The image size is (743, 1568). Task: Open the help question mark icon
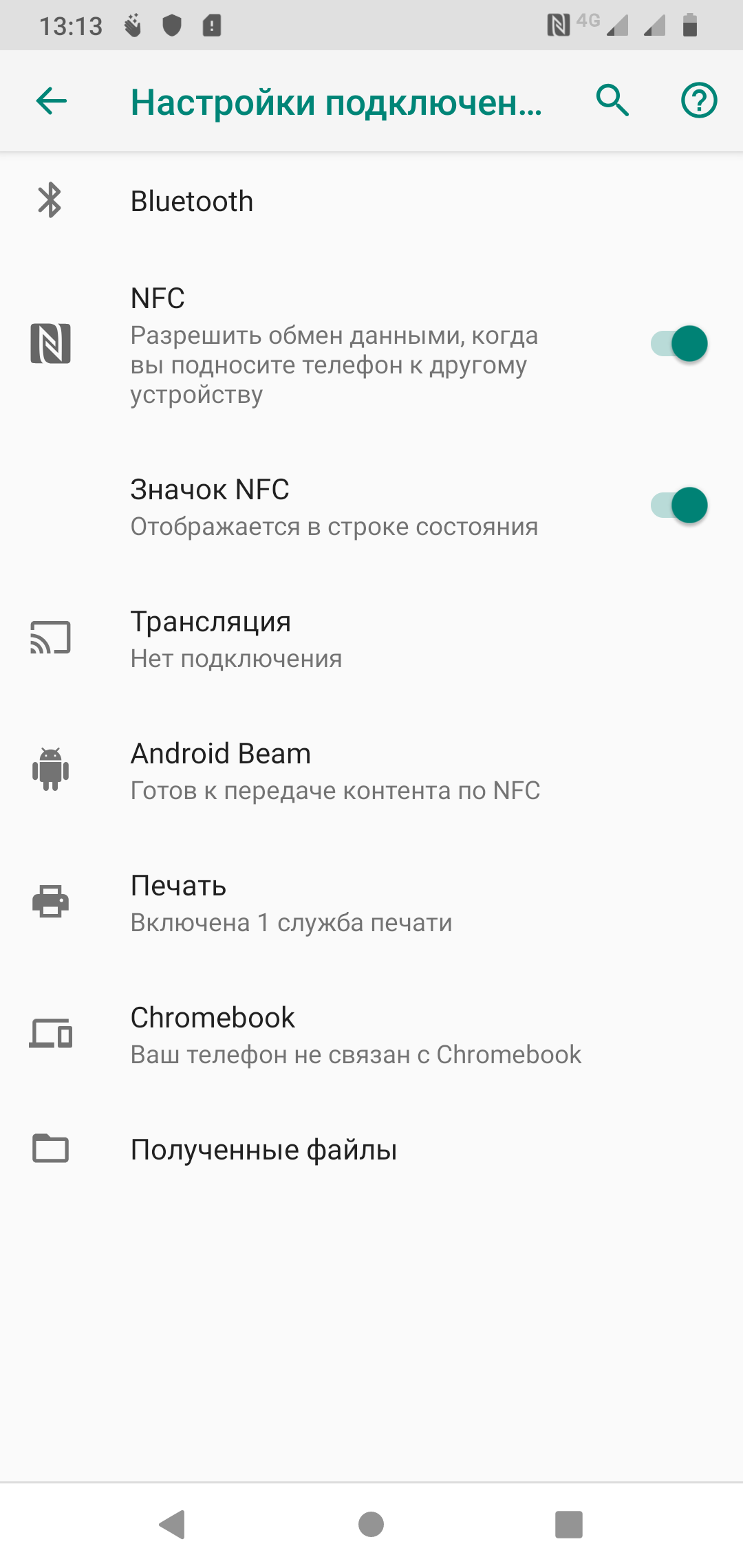click(x=699, y=101)
